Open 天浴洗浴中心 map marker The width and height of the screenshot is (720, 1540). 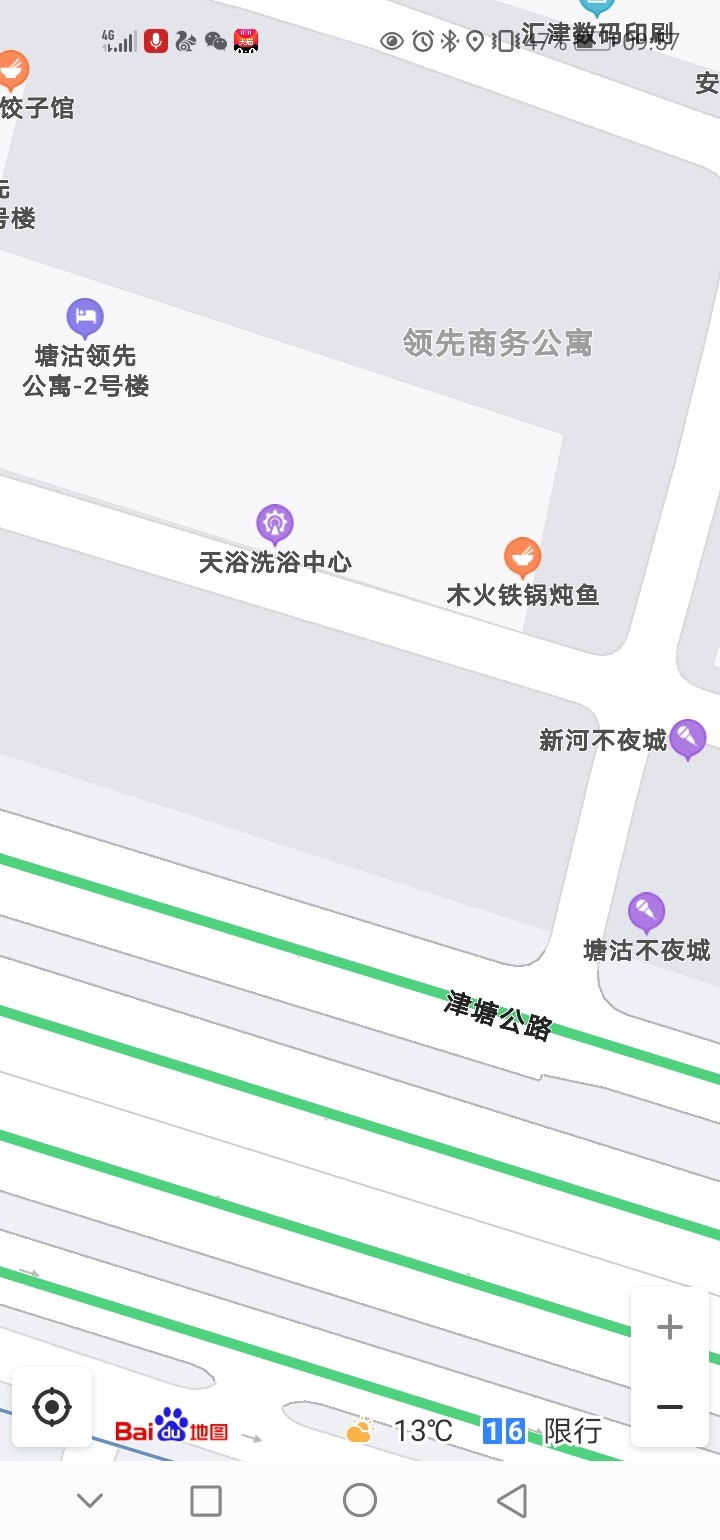click(274, 522)
